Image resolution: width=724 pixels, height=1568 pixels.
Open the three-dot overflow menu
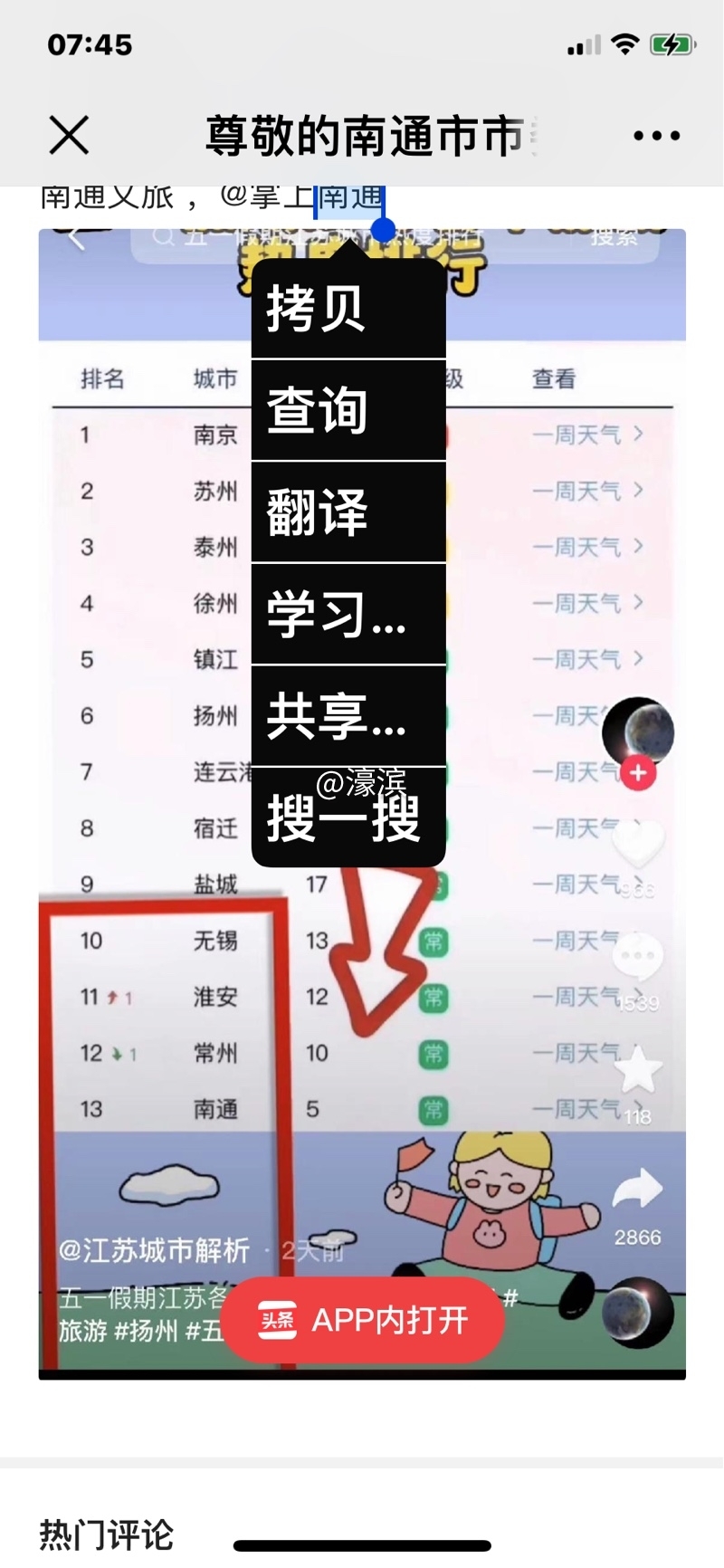click(x=656, y=136)
